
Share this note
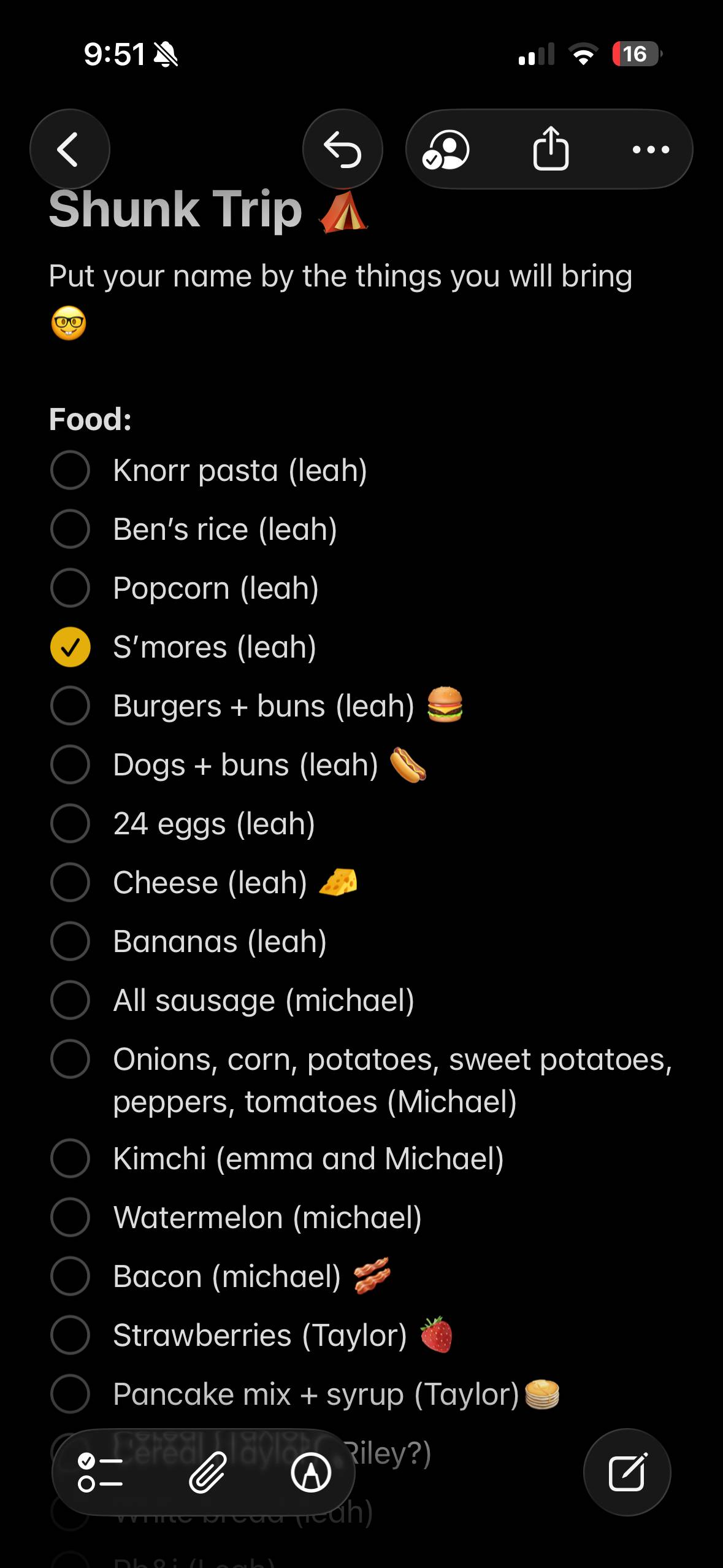(x=551, y=148)
